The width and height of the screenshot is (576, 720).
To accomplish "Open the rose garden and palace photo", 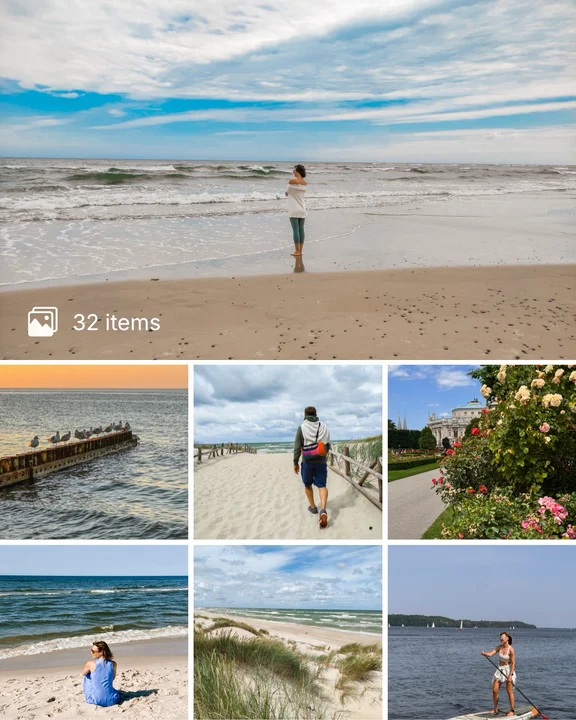I will pos(482,452).
